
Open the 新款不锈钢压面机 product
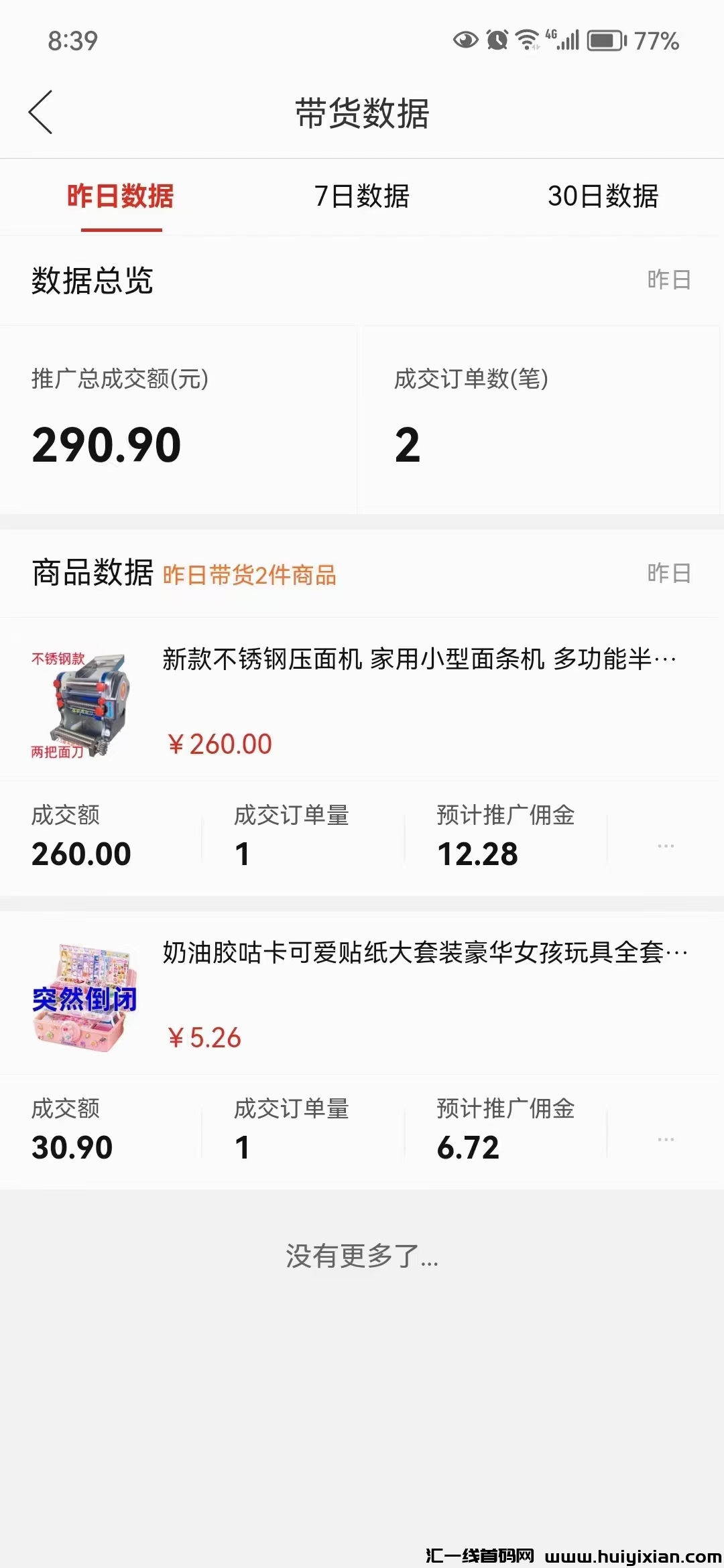pyautogui.click(x=419, y=660)
